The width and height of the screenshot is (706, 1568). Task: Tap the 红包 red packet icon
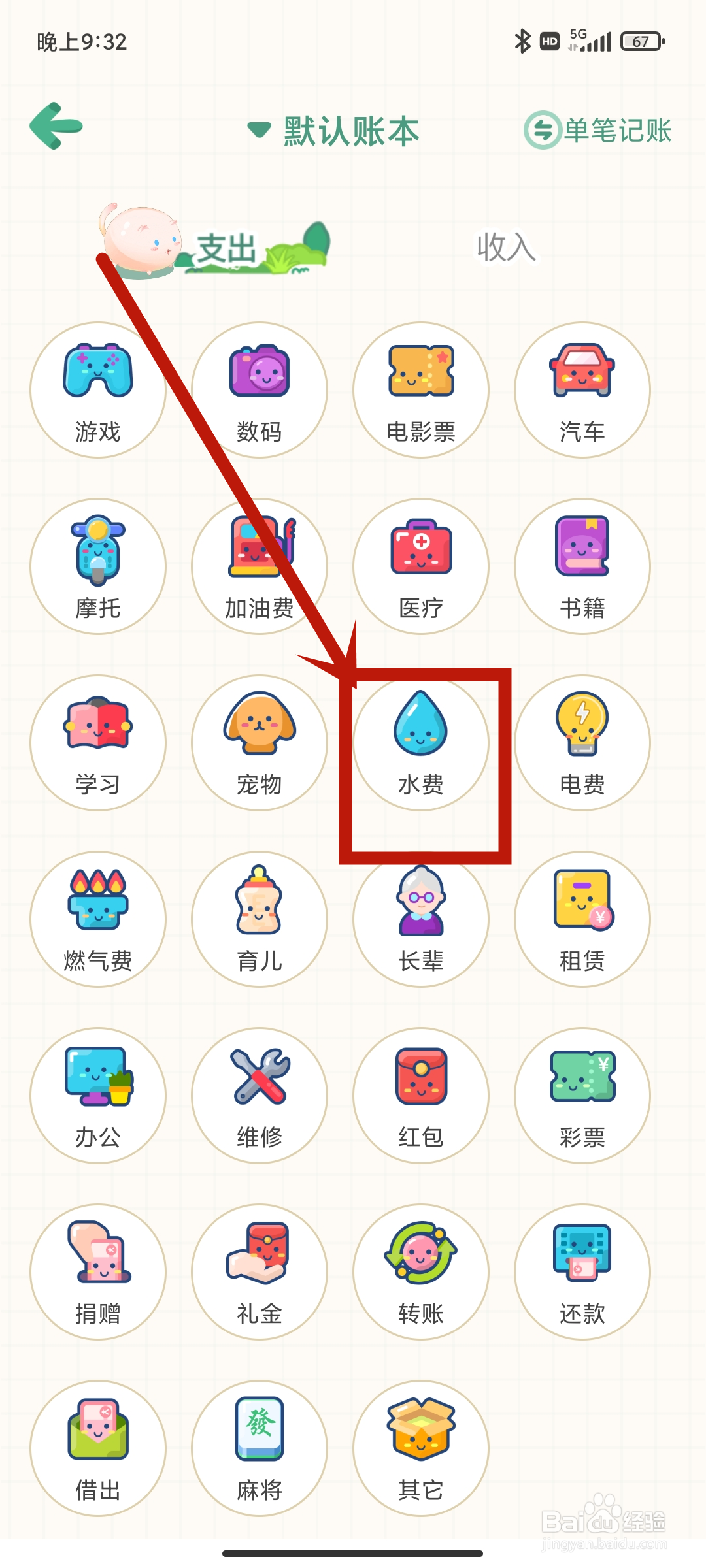pyautogui.click(x=420, y=1094)
